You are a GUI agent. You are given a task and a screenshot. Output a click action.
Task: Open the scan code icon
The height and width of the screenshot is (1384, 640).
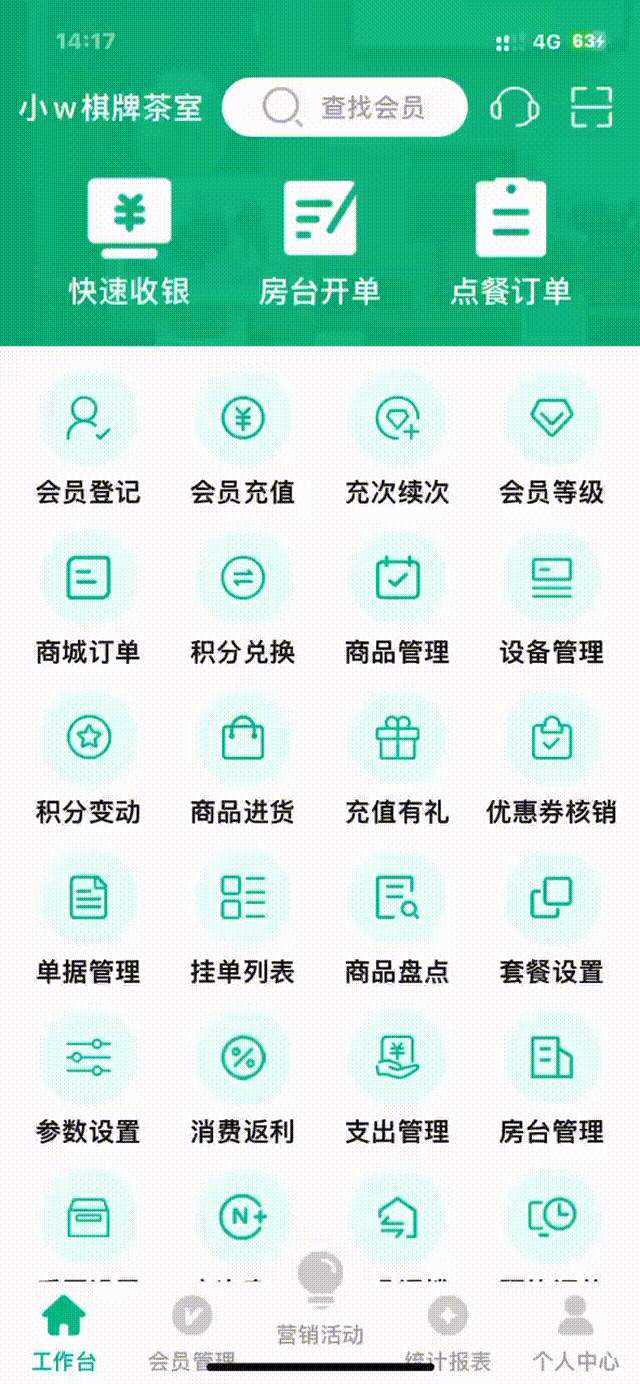coord(591,106)
